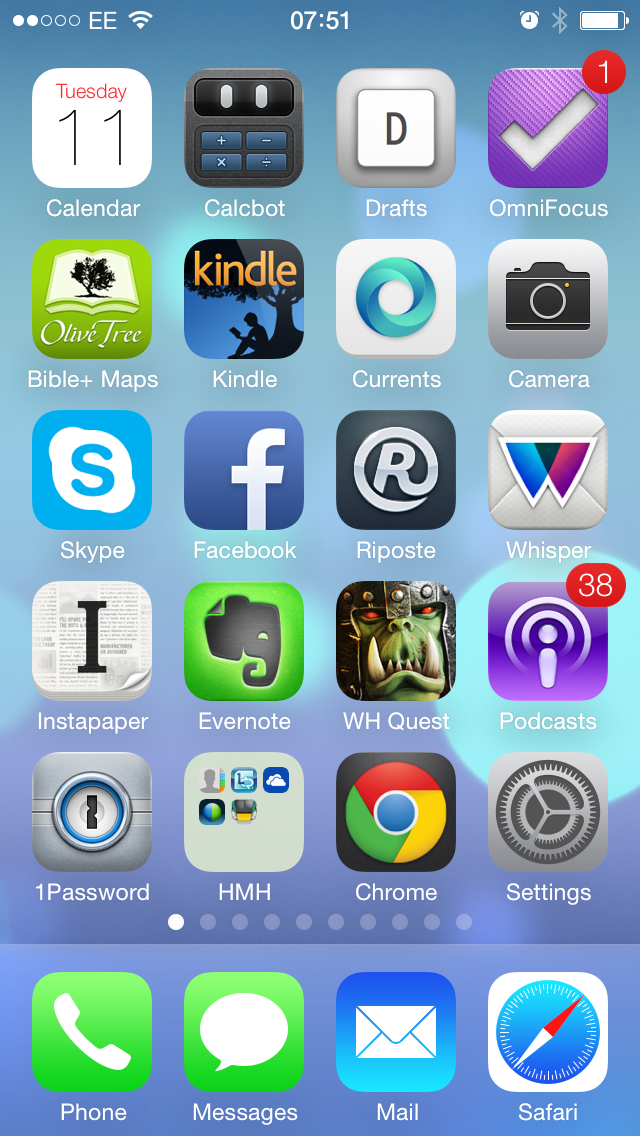This screenshot has width=640, height=1136.
Task: Open the Drafts app
Action: (396, 128)
